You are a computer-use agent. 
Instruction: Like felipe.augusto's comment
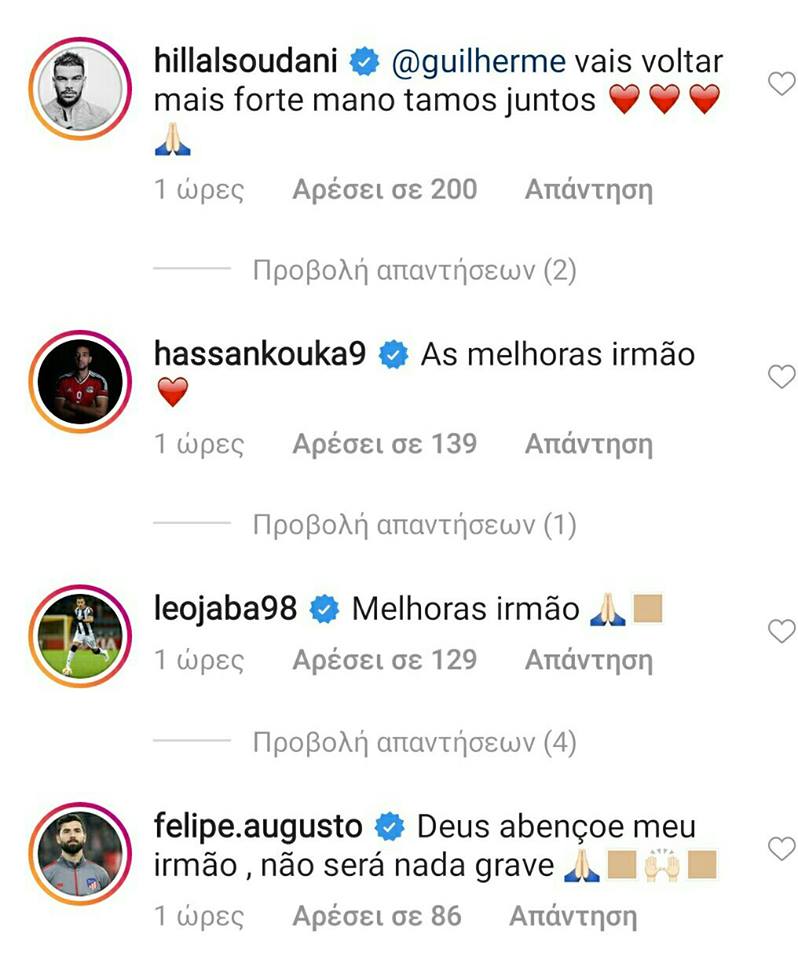[x=780, y=849]
